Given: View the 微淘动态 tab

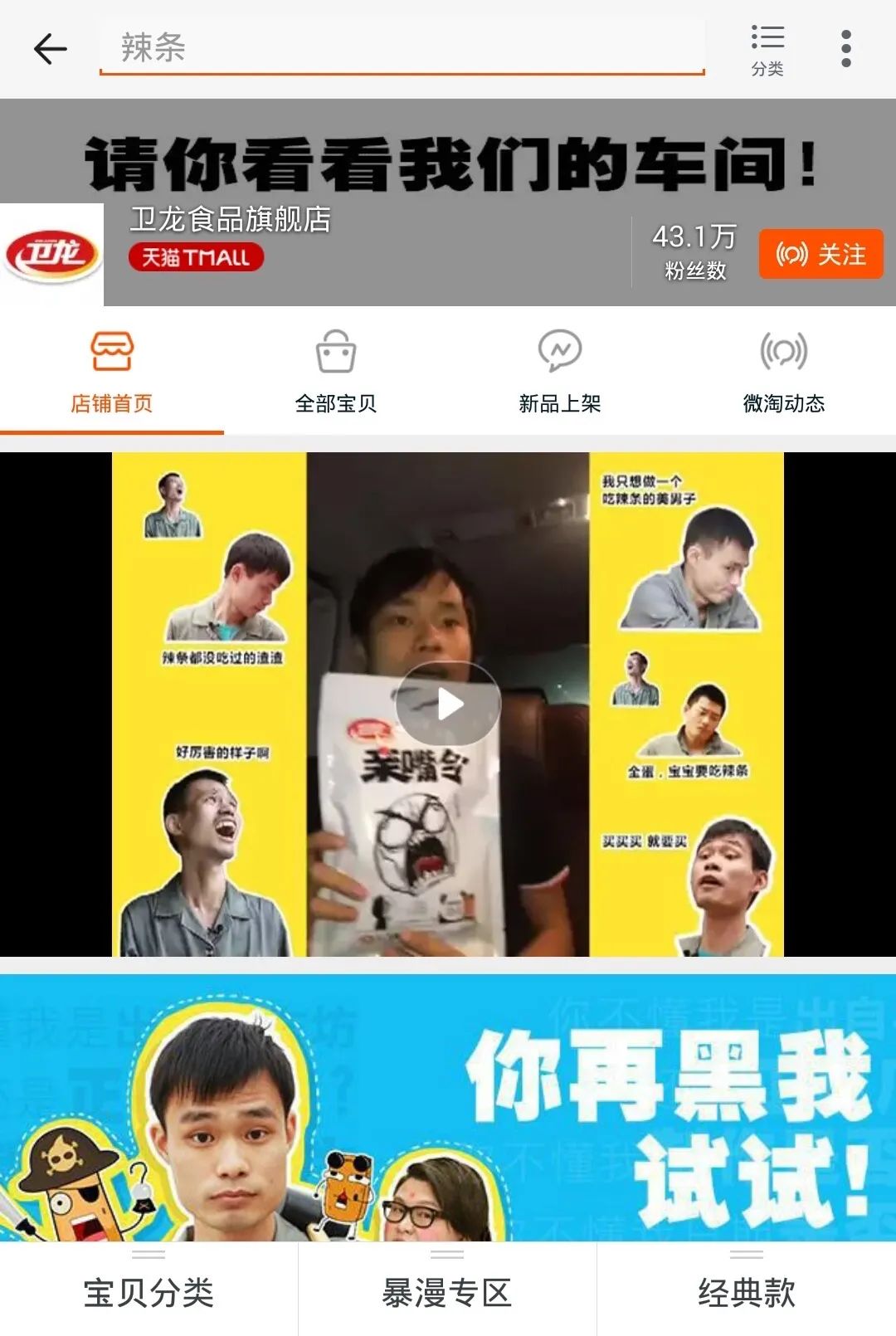Looking at the screenshot, I should coord(784,372).
